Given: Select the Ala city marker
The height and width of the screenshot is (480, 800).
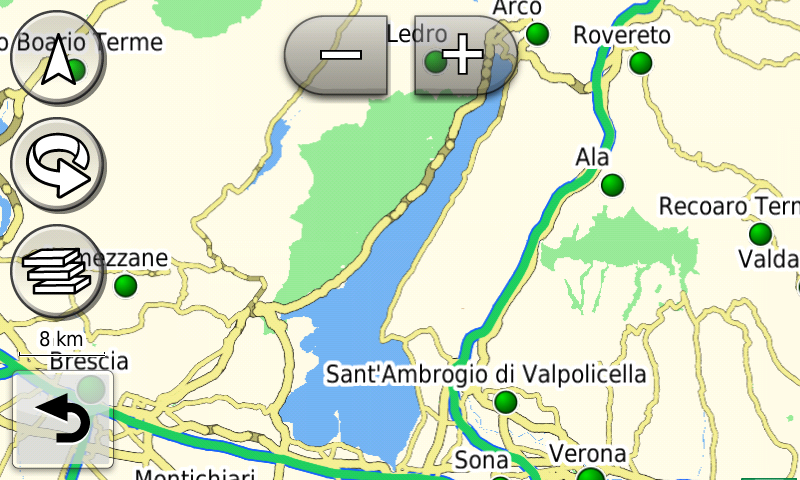Looking at the screenshot, I should 612,185.
